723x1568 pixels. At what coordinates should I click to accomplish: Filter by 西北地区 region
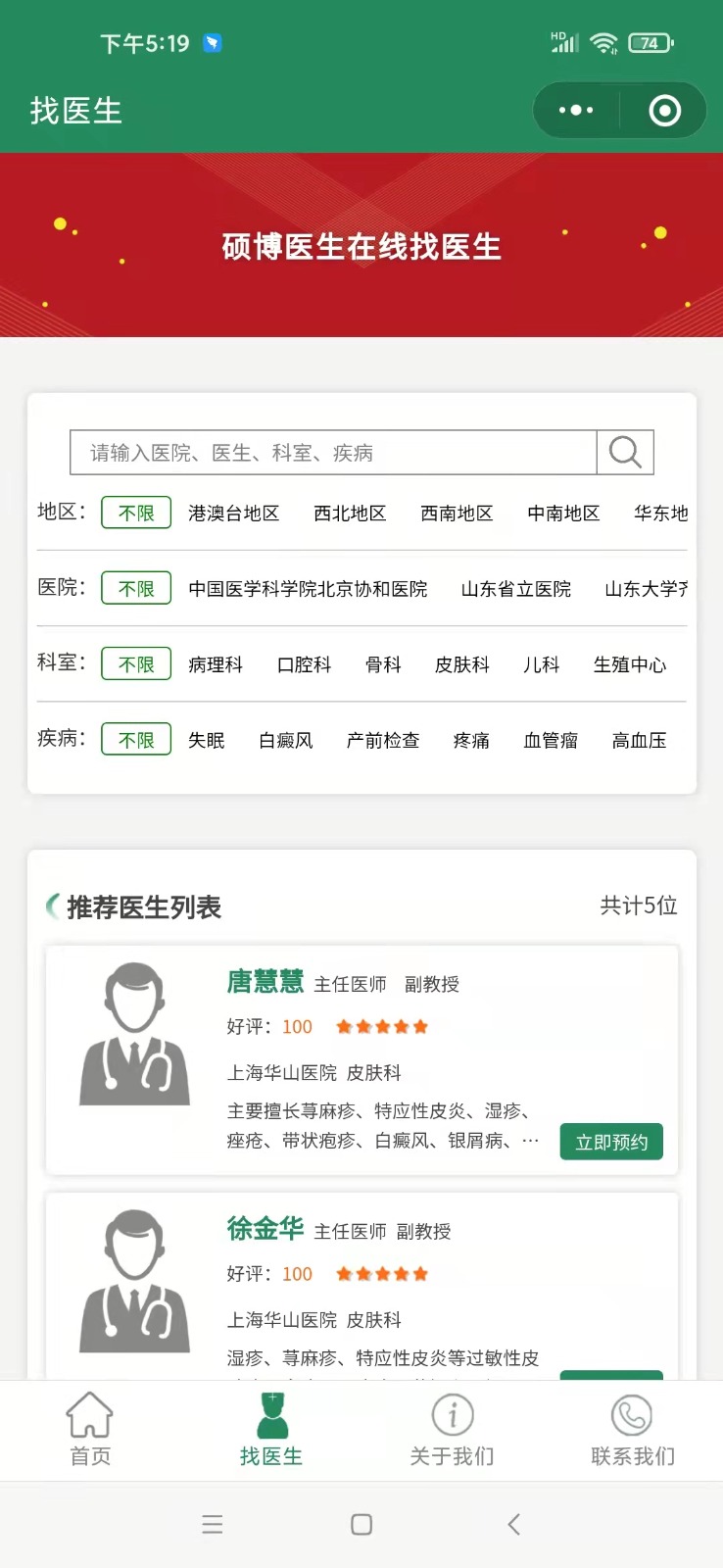(x=350, y=514)
